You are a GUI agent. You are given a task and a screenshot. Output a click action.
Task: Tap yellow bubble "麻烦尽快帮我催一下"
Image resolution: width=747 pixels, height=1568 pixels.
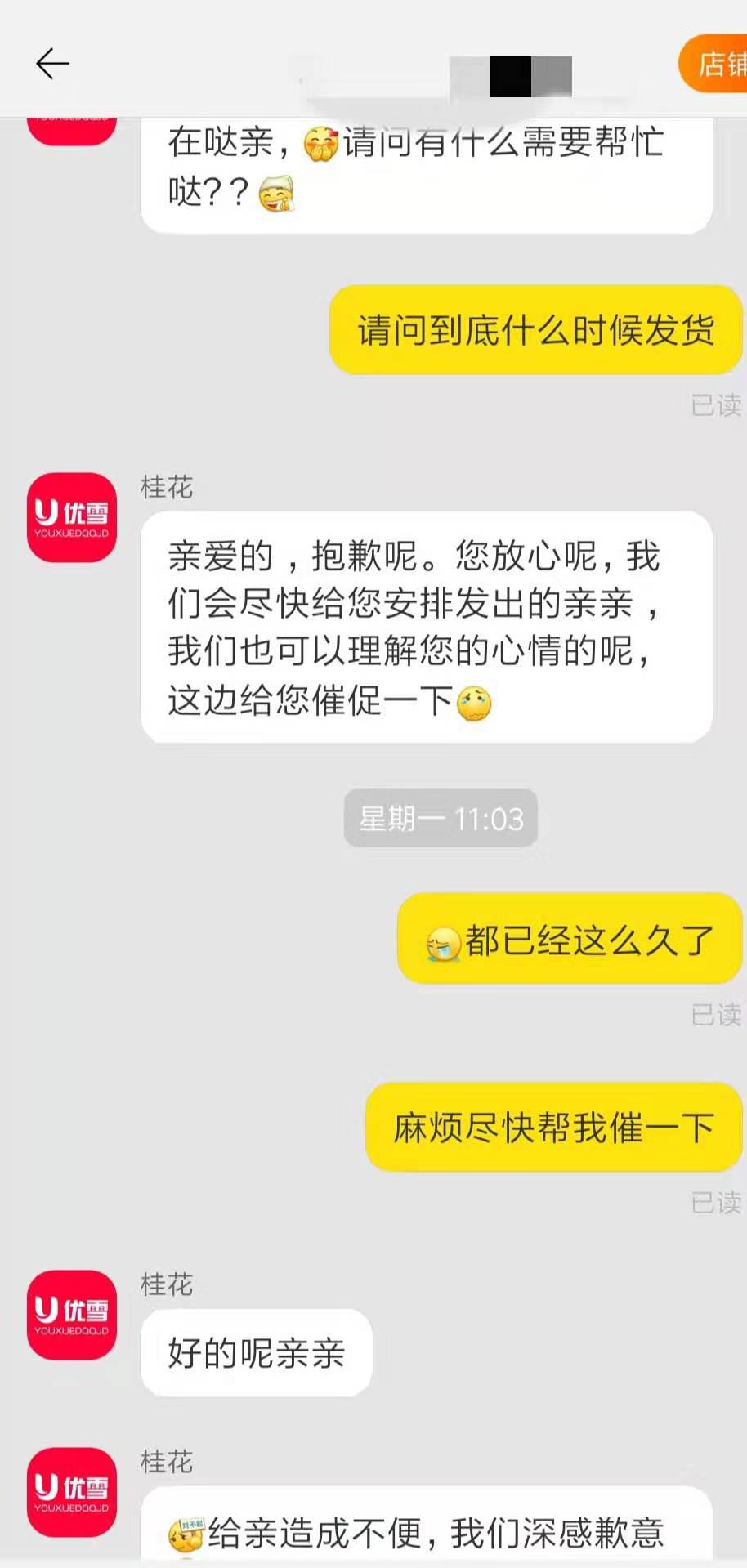(552, 1127)
